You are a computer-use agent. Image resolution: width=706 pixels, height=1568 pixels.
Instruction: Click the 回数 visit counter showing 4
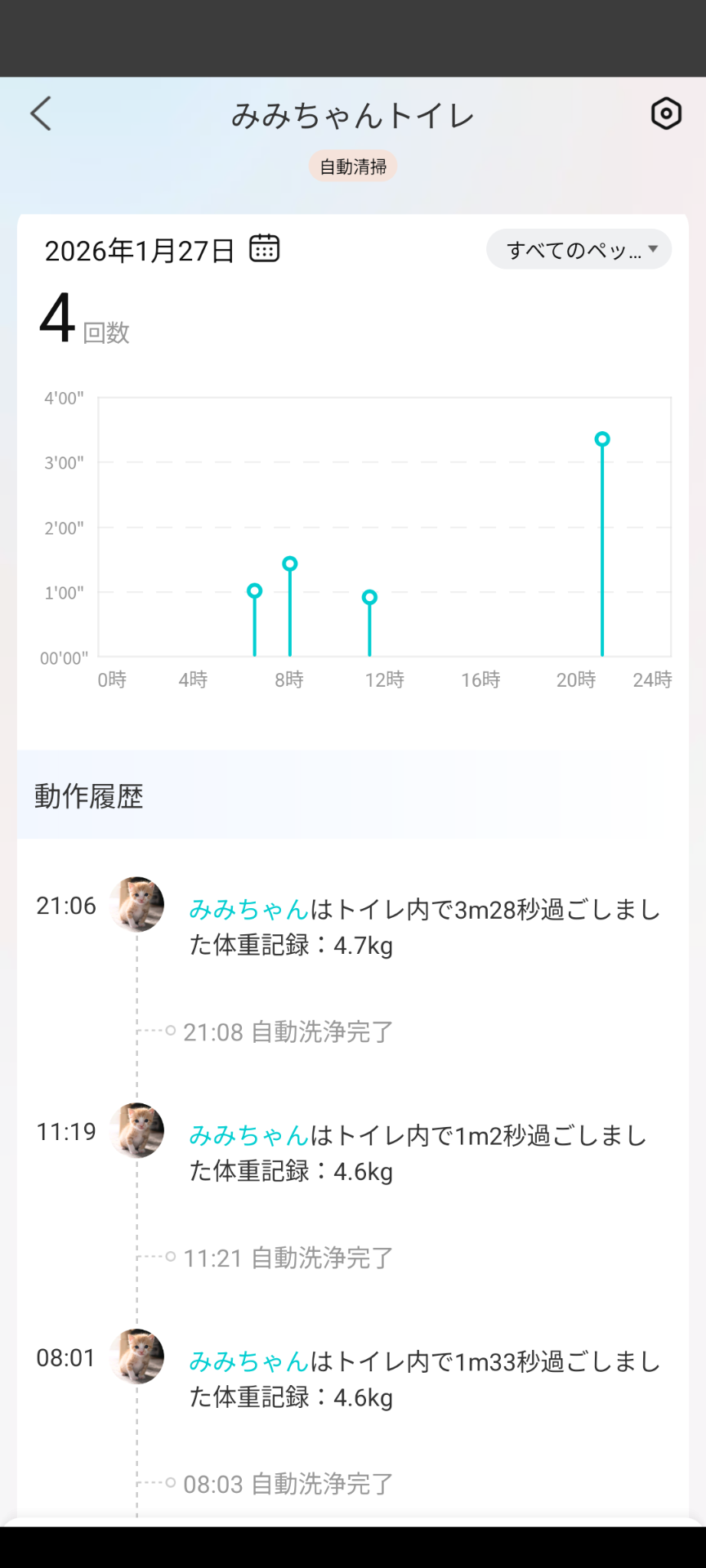pyautogui.click(x=83, y=318)
